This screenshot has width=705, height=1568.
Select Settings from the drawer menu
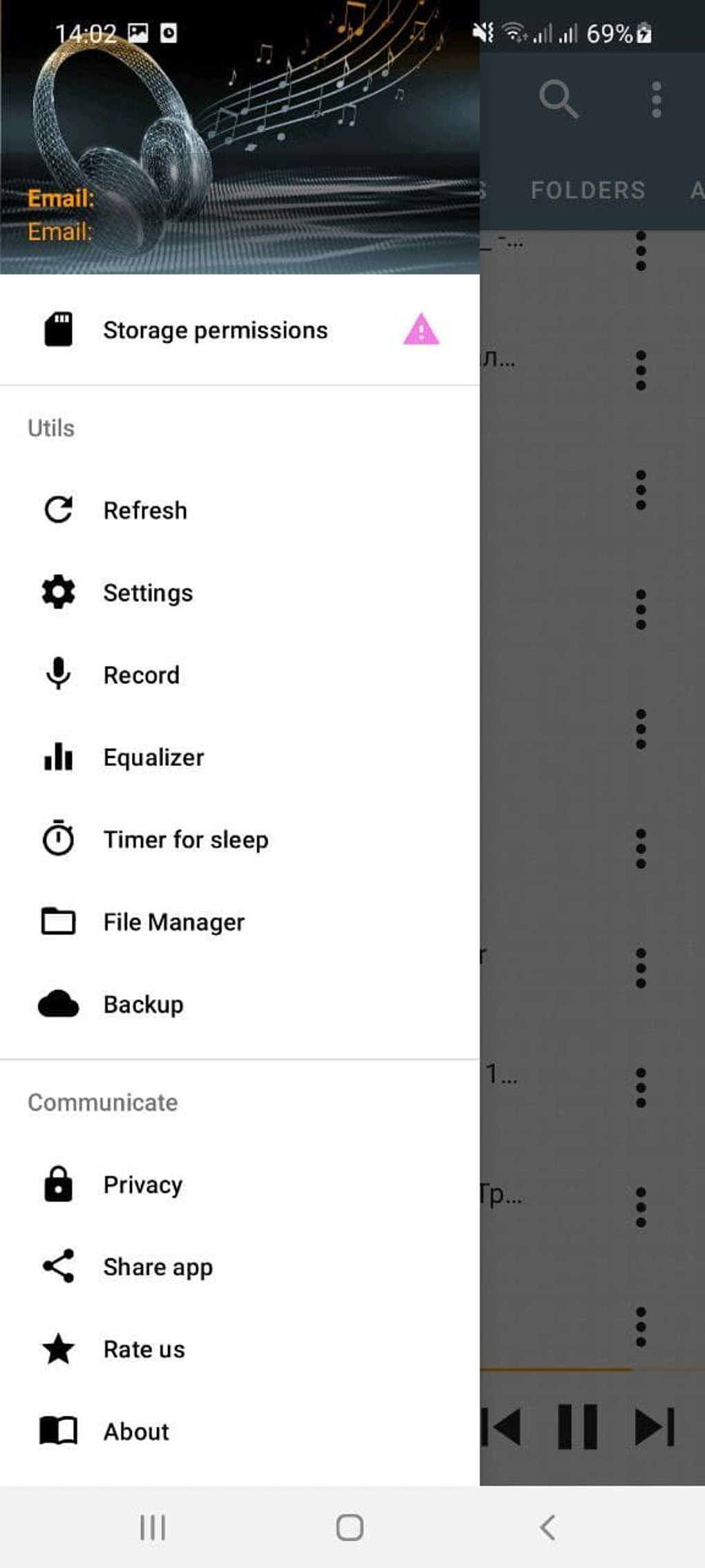148,592
